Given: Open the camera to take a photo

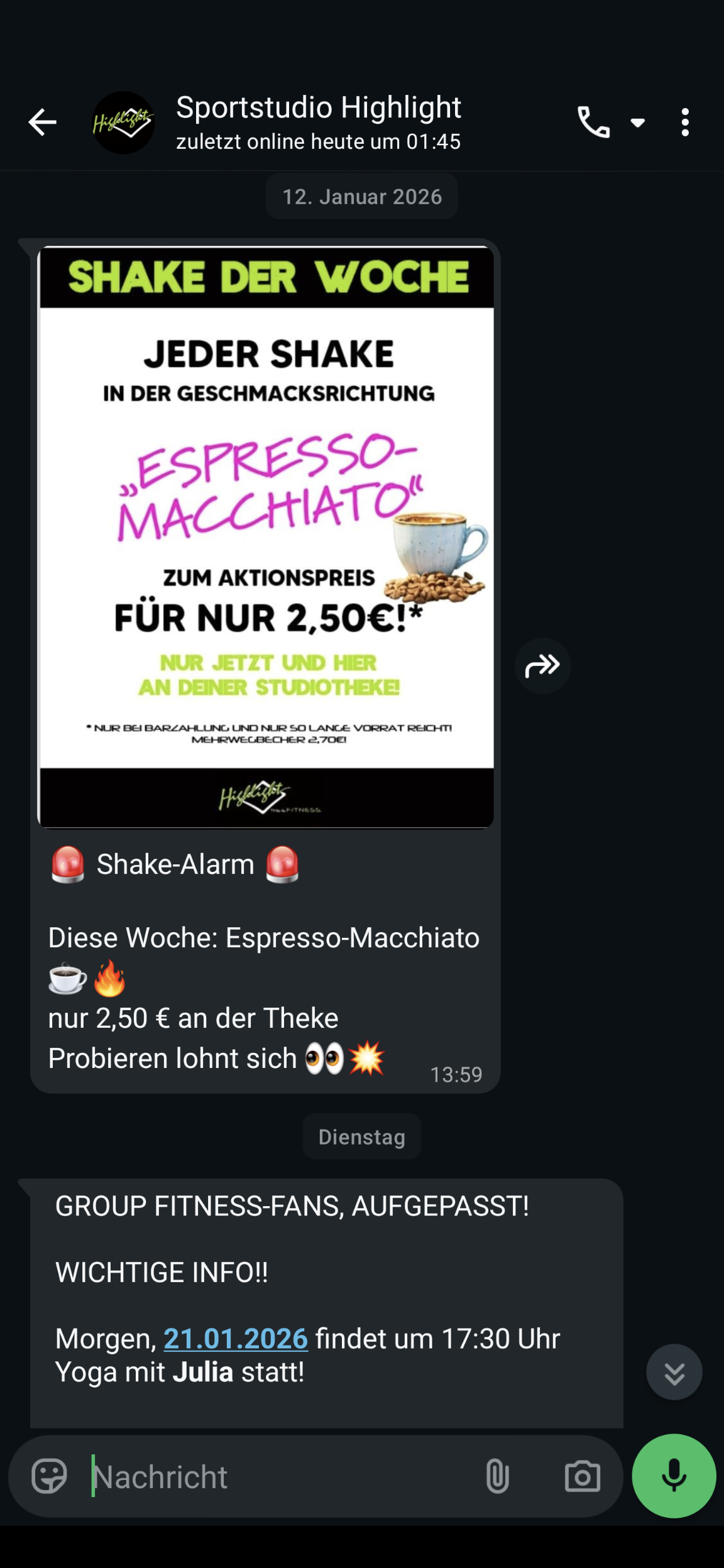Looking at the screenshot, I should click(x=582, y=1476).
